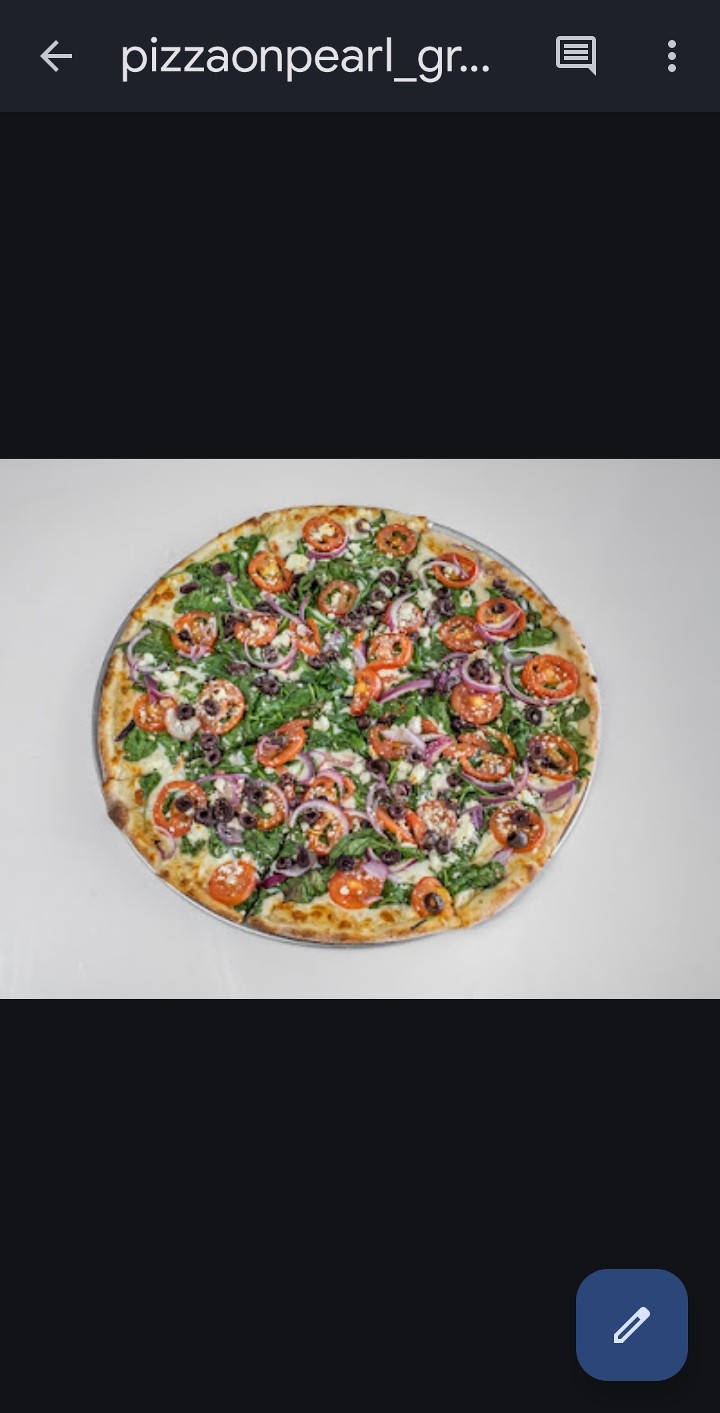Open the comments icon

pos(576,56)
